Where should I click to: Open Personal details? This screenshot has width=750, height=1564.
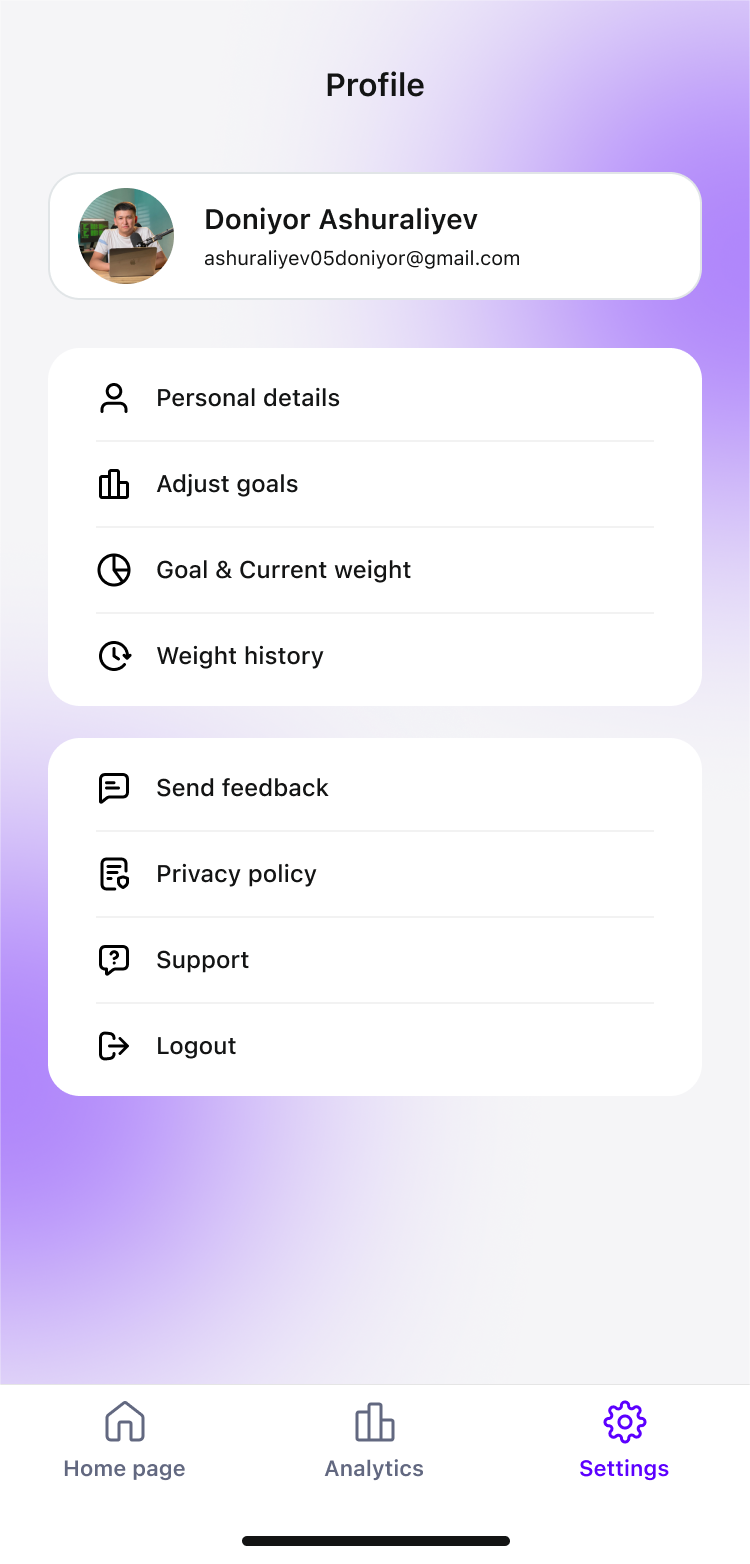point(248,397)
